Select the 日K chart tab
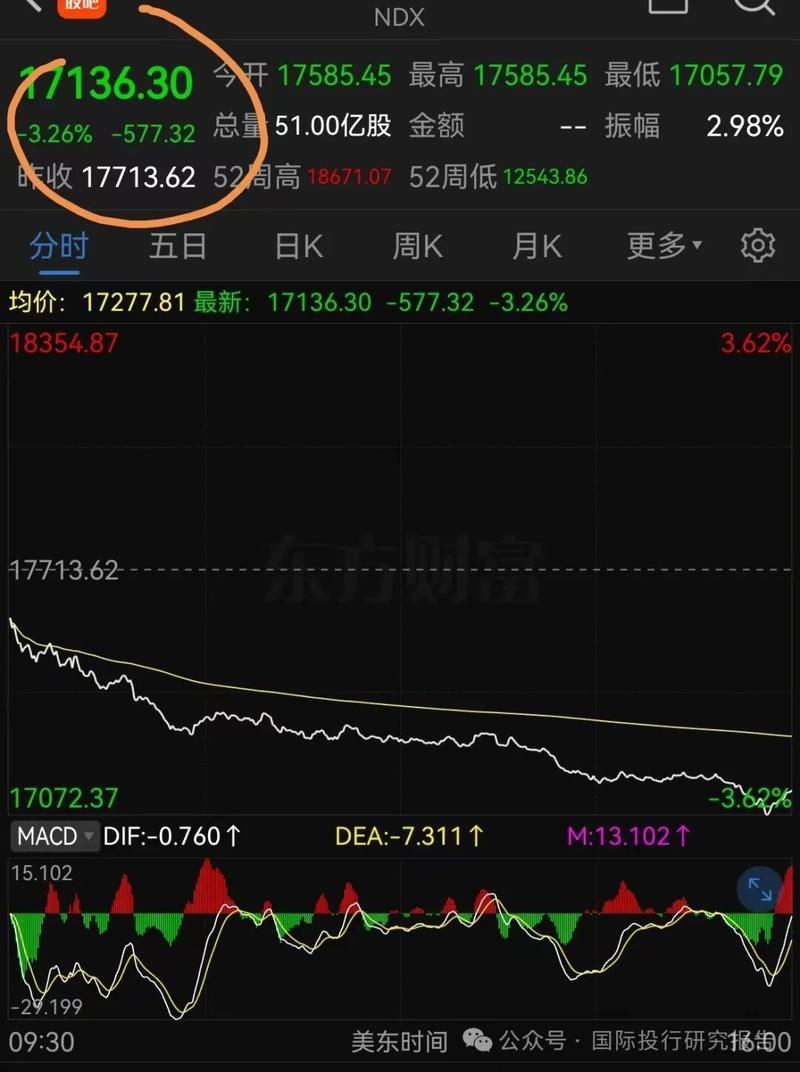 click(x=299, y=245)
